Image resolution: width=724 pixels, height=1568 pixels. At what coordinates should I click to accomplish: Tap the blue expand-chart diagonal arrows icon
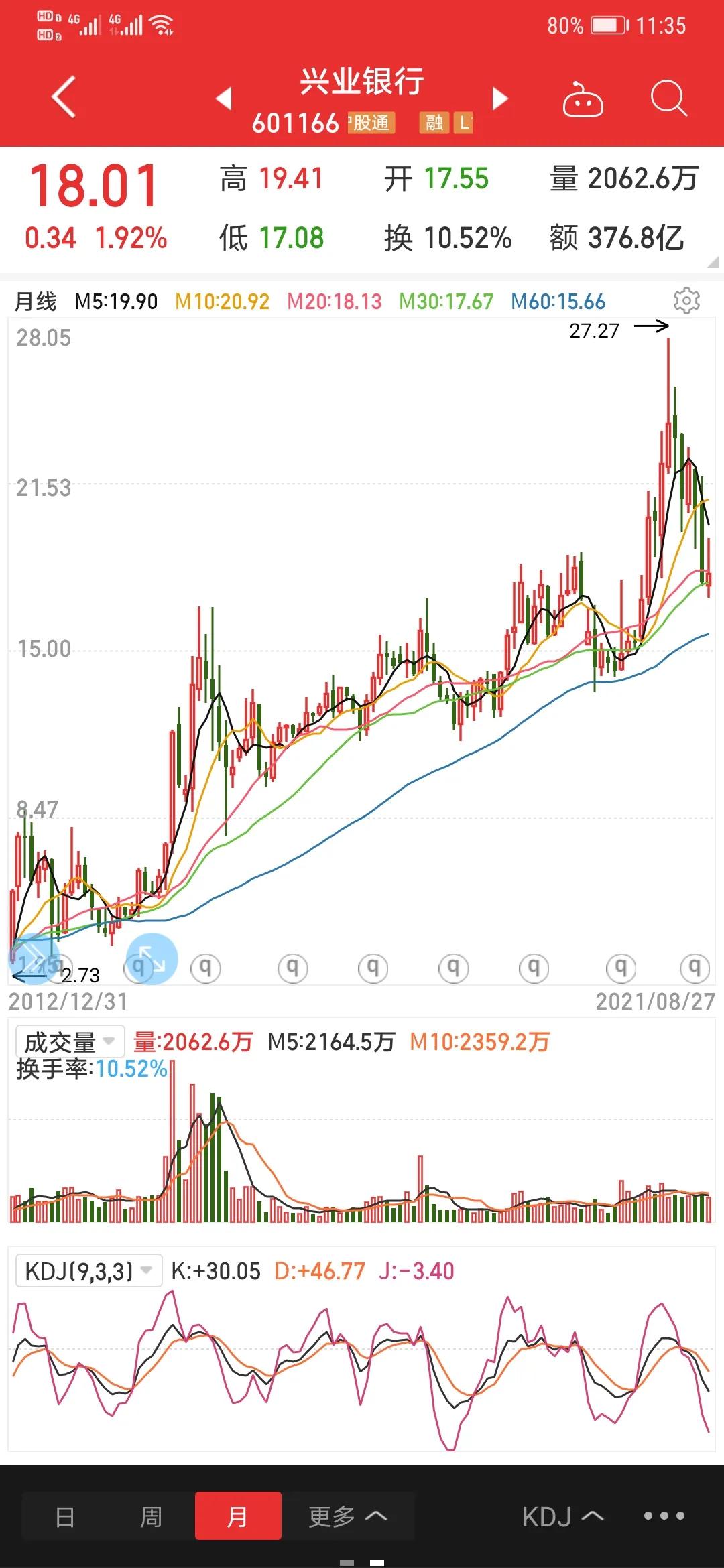pos(151,960)
